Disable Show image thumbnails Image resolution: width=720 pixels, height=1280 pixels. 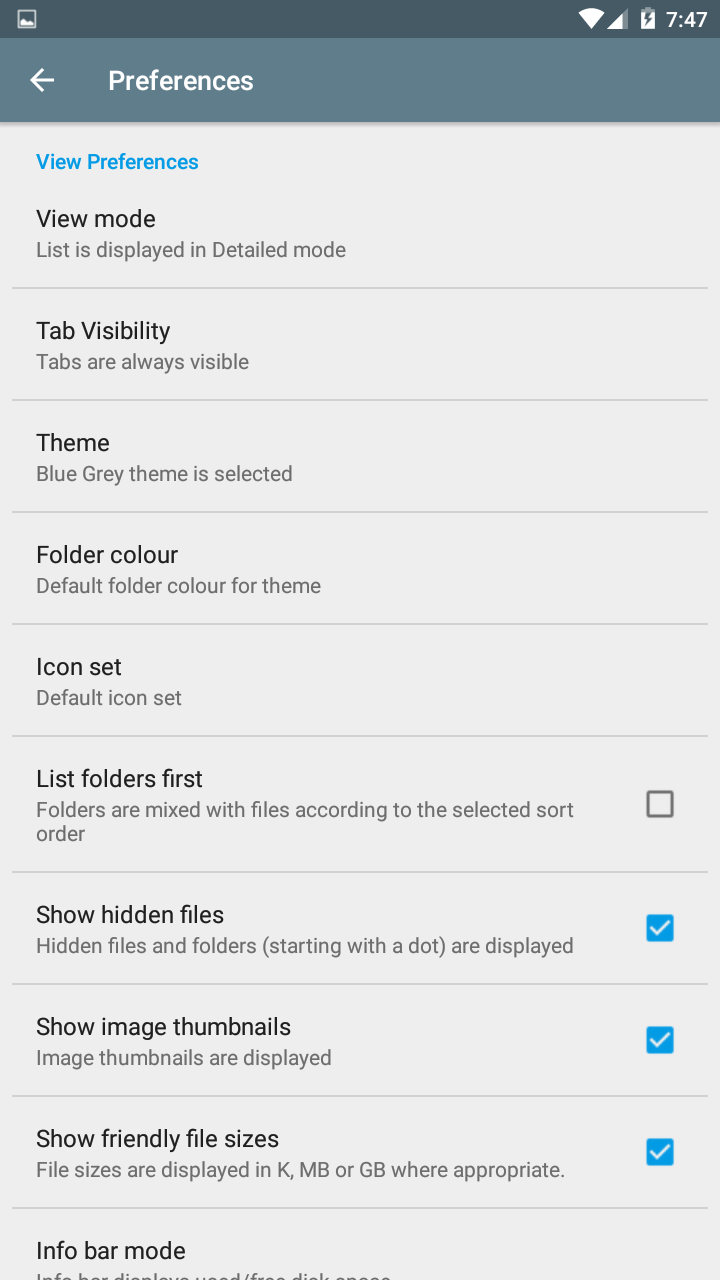659,1040
